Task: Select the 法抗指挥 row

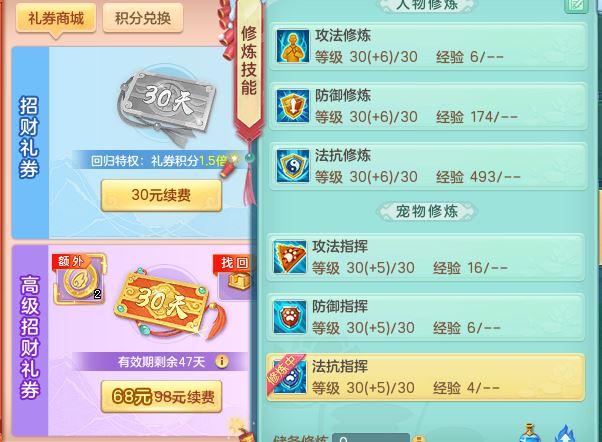Action: point(428,376)
